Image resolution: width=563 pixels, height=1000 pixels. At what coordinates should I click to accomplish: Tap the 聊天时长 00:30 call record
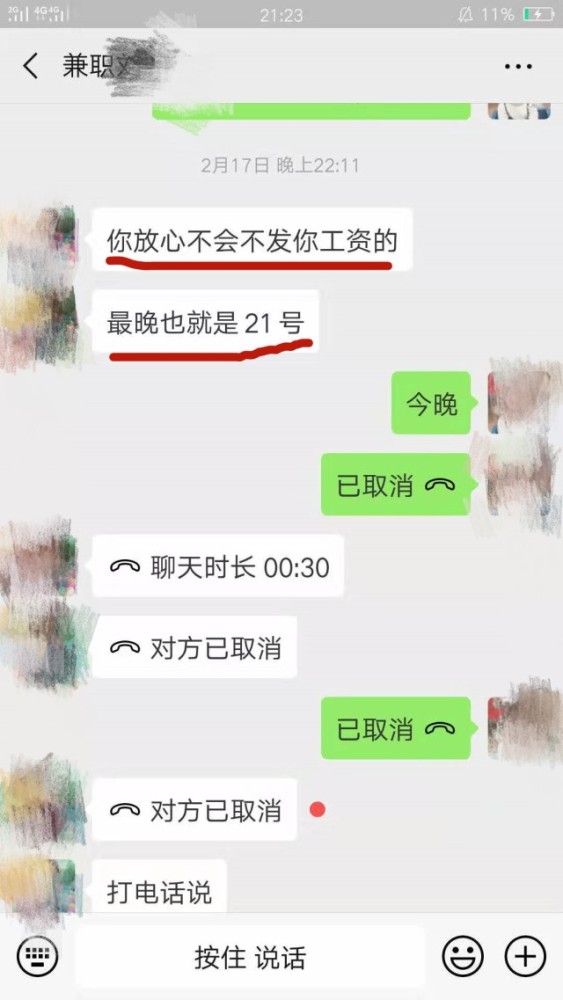[x=218, y=566]
